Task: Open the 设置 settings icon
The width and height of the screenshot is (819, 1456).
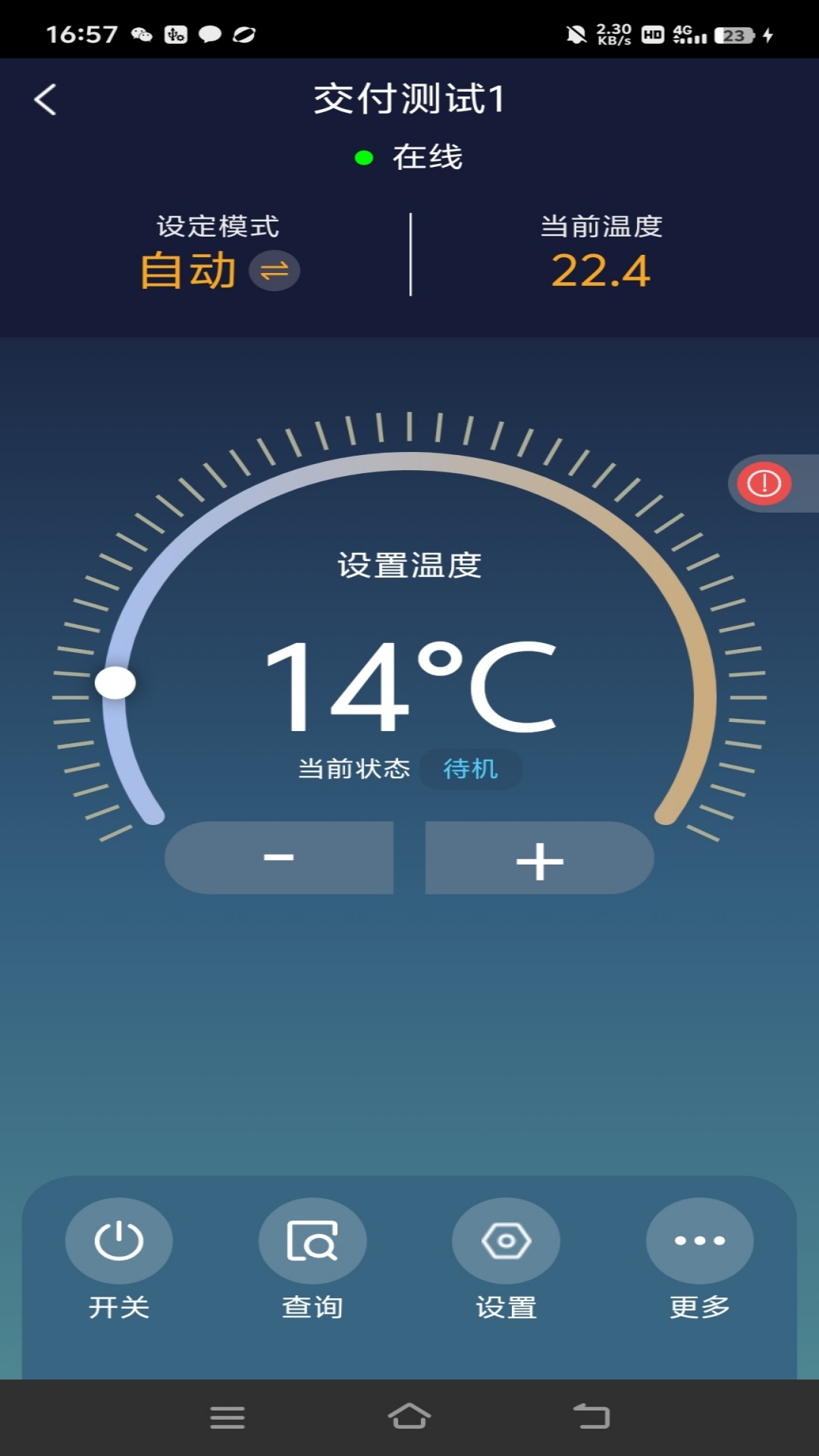Action: [507, 1241]
